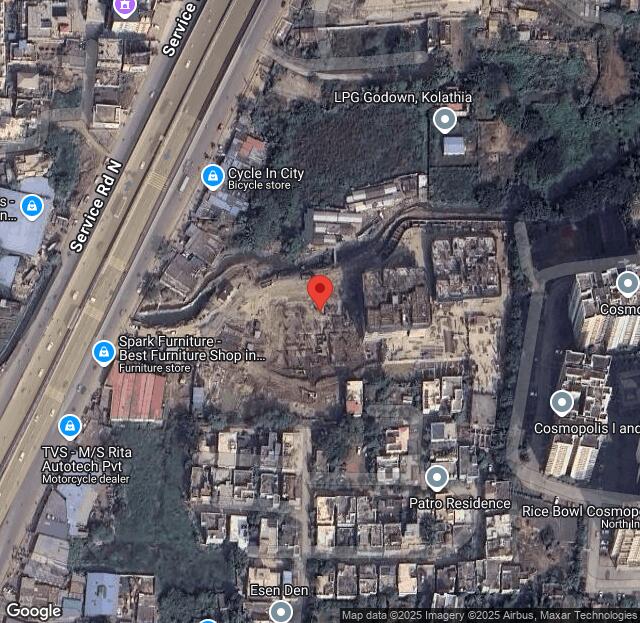Open the LPG Godown, Kolathia place marker
Image resolution: width=640 pixels, height=623 pixels.
pos(444,121)
